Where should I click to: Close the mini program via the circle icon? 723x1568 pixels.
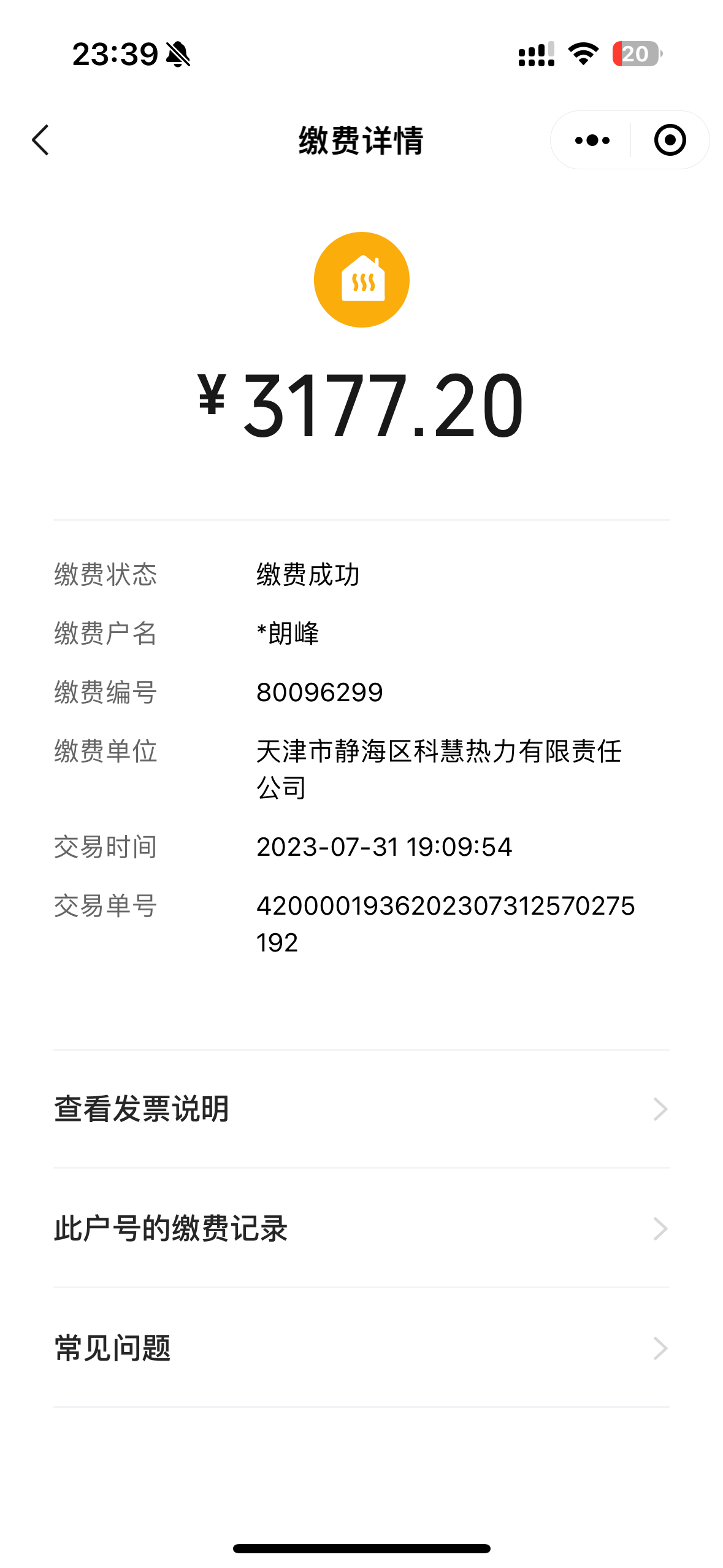[x=670, y=140]
